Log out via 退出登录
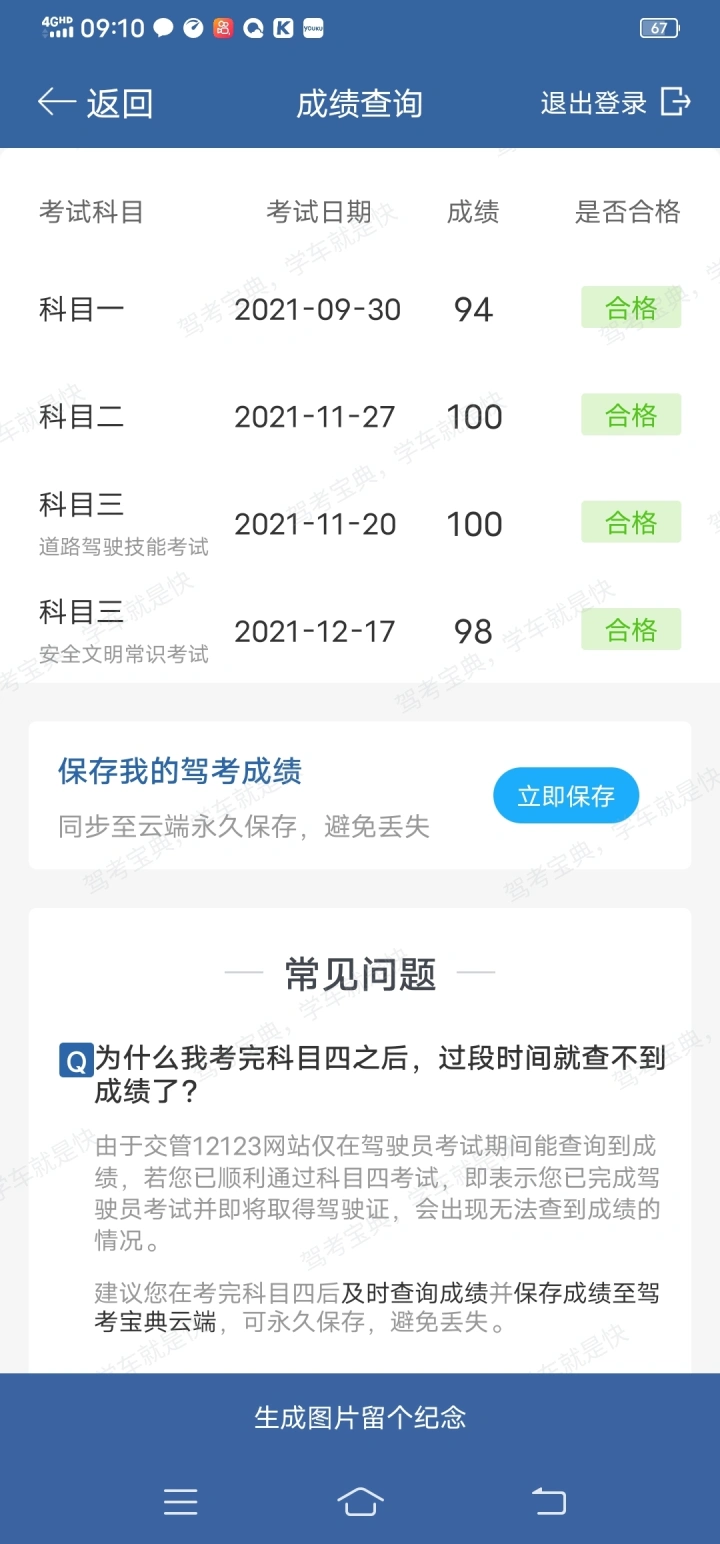This screenshot has height=1544, width=720. tap(614, 103)
